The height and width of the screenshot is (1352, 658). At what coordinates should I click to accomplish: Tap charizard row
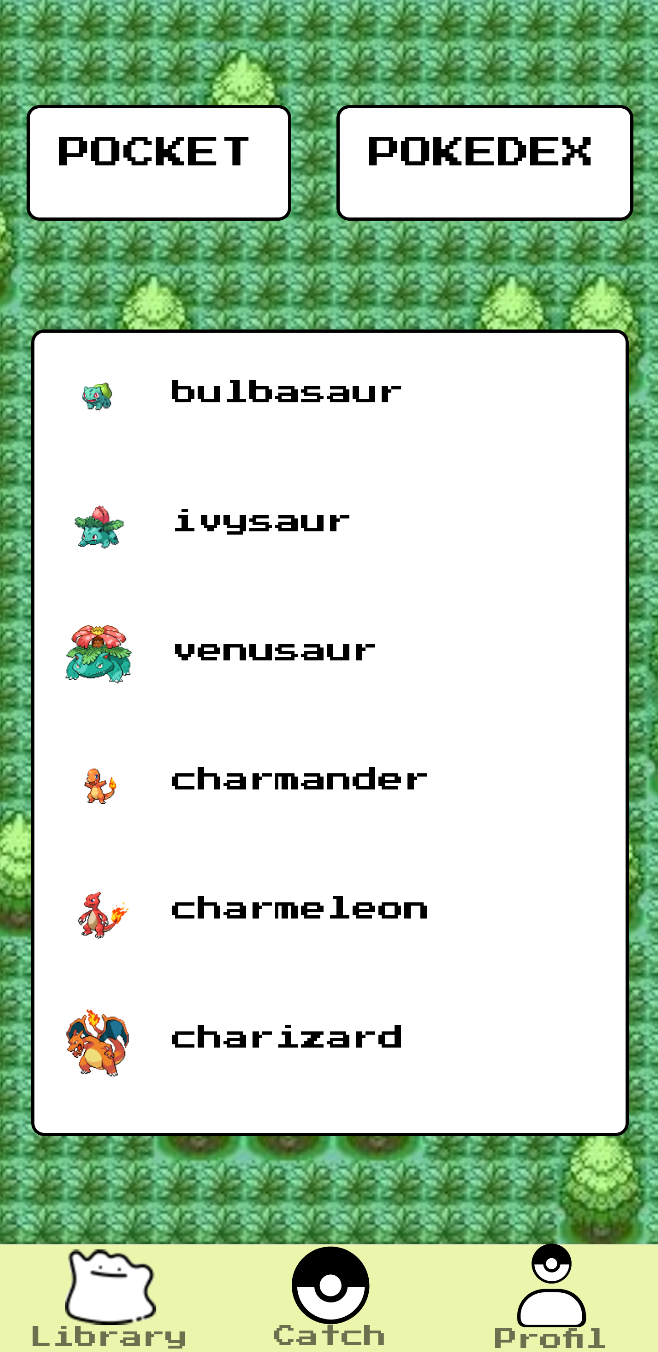click(286, 1038)
